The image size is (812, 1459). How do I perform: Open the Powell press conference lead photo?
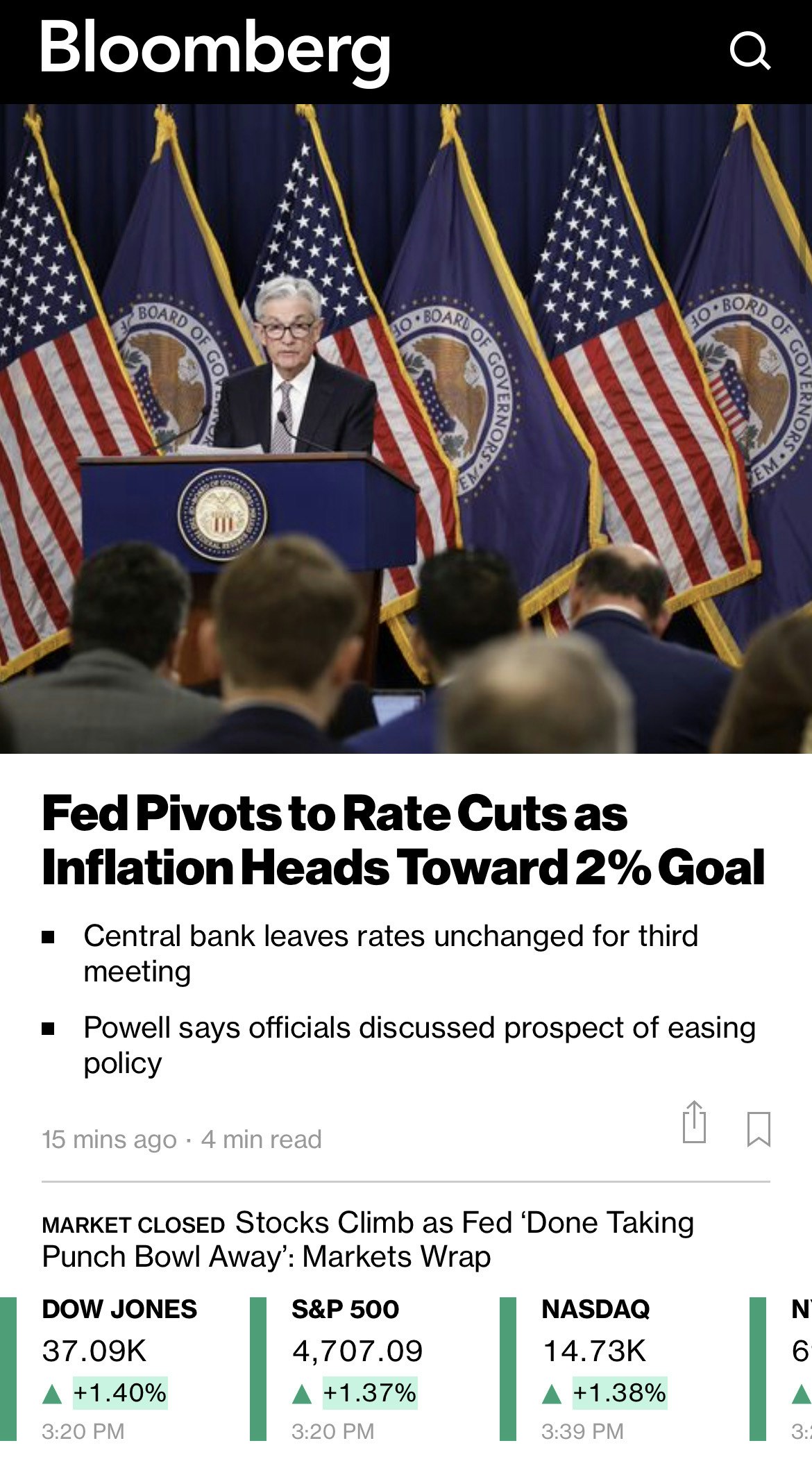[x=406, y=428]
